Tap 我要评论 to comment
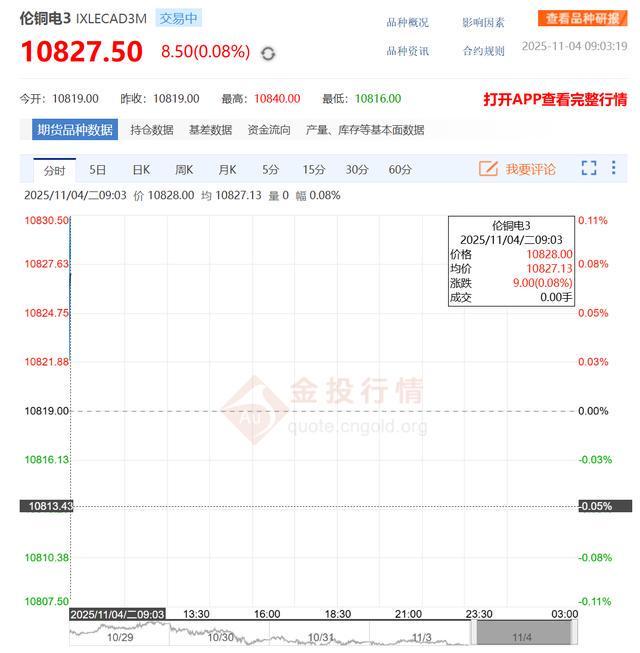Image resolution: width=640 pixels, height=653 pixels. [518, 169]
